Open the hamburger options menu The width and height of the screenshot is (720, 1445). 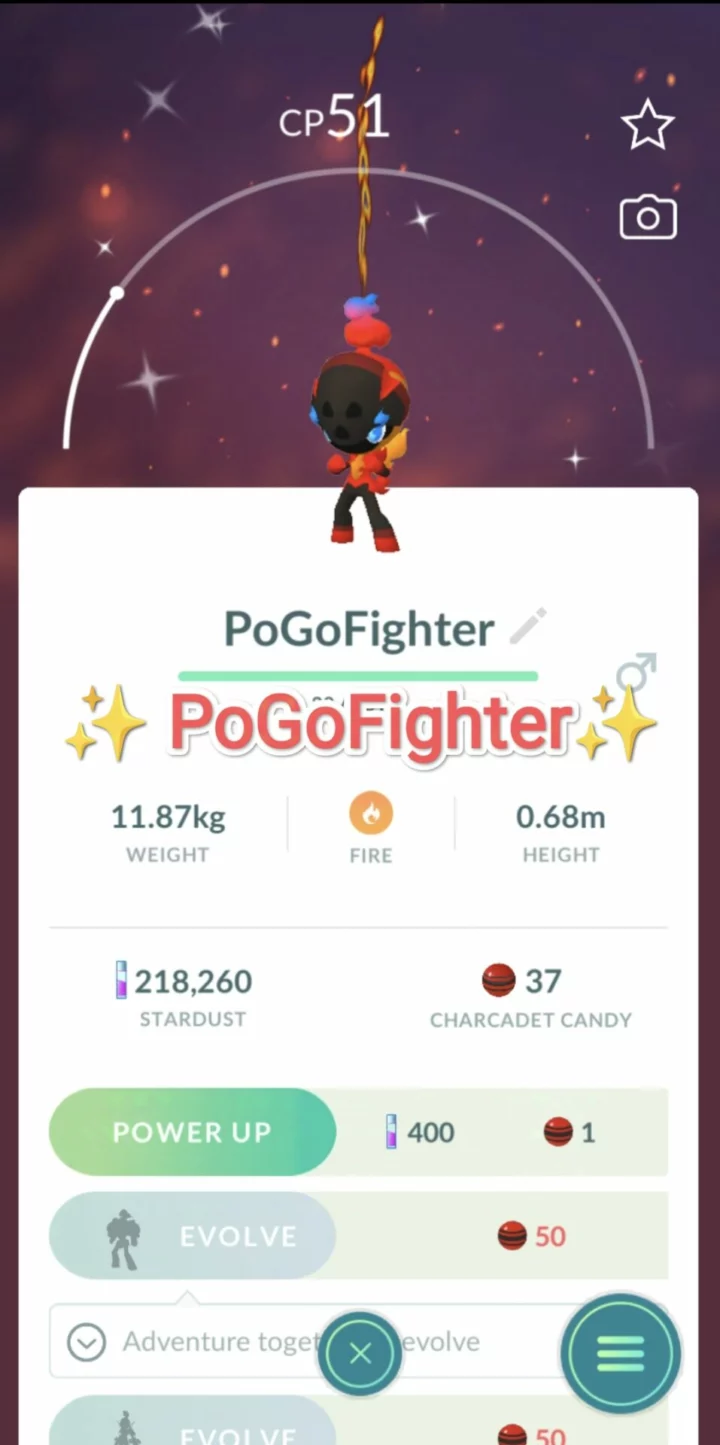[x=620, y=1353]
